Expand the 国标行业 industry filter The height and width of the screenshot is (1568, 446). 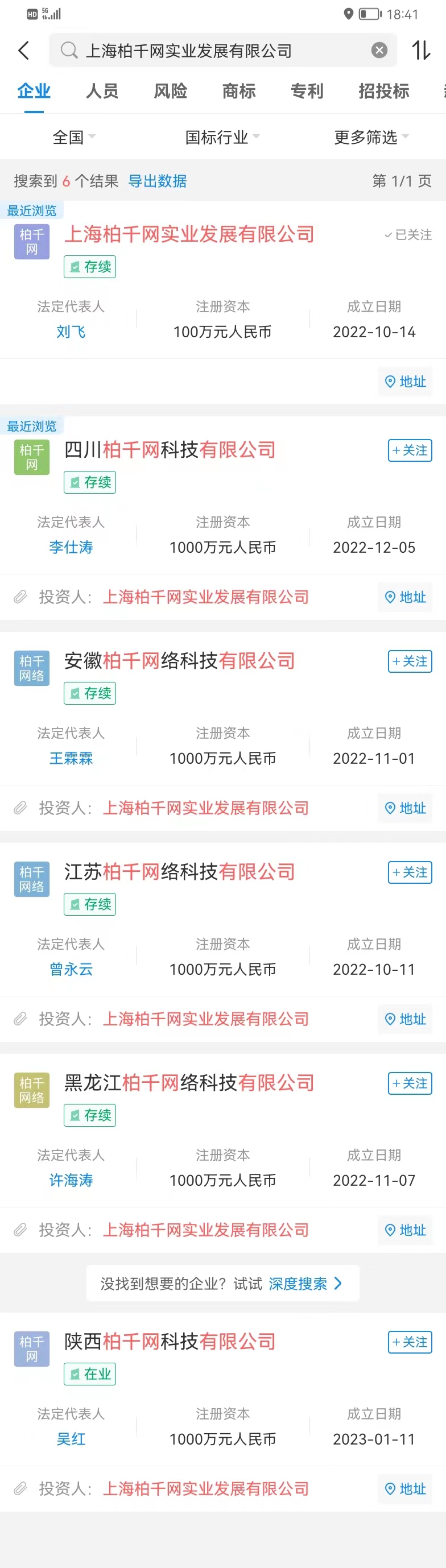coord(222,137)
